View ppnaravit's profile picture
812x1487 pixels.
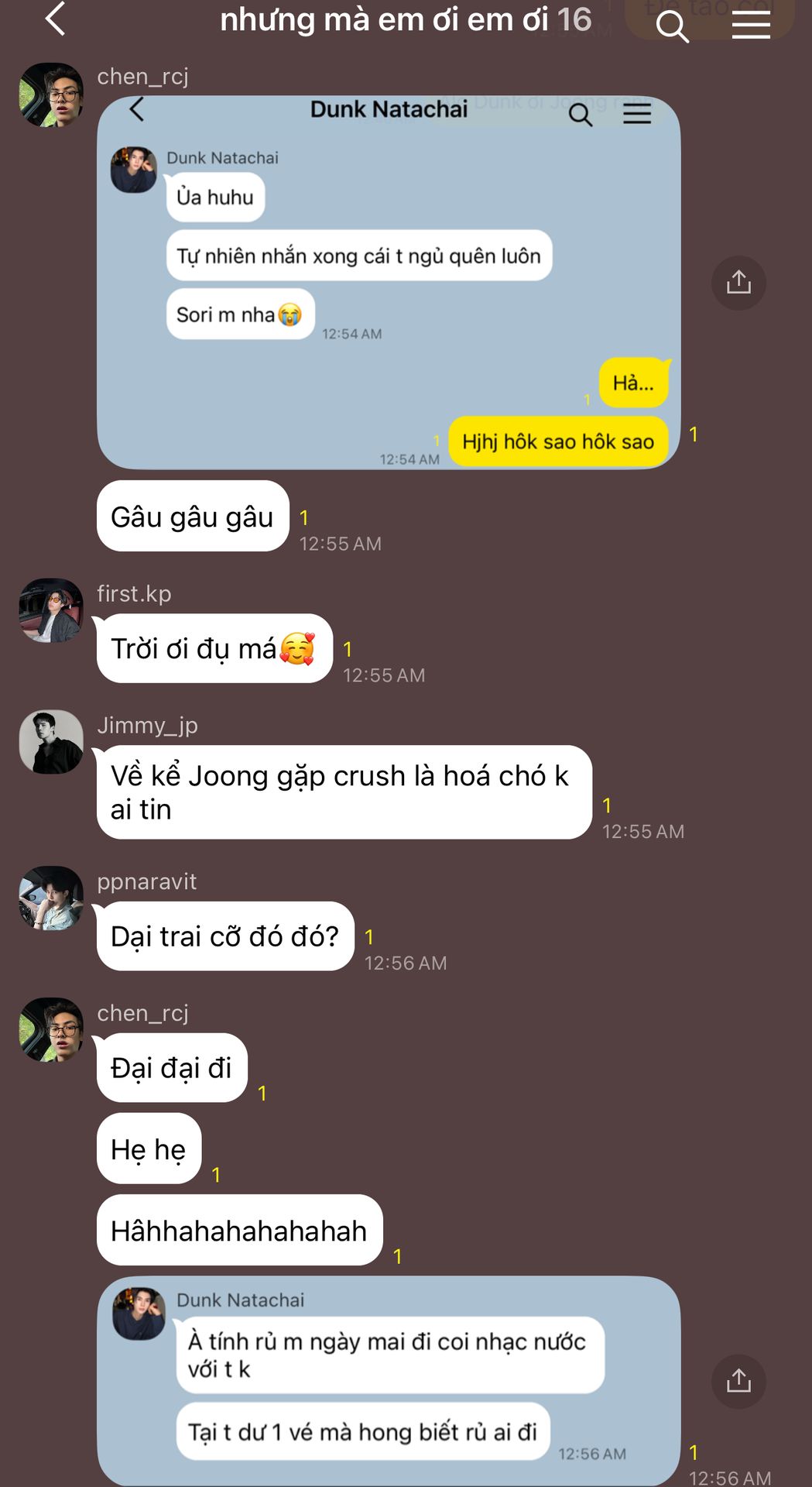(51, 898)
